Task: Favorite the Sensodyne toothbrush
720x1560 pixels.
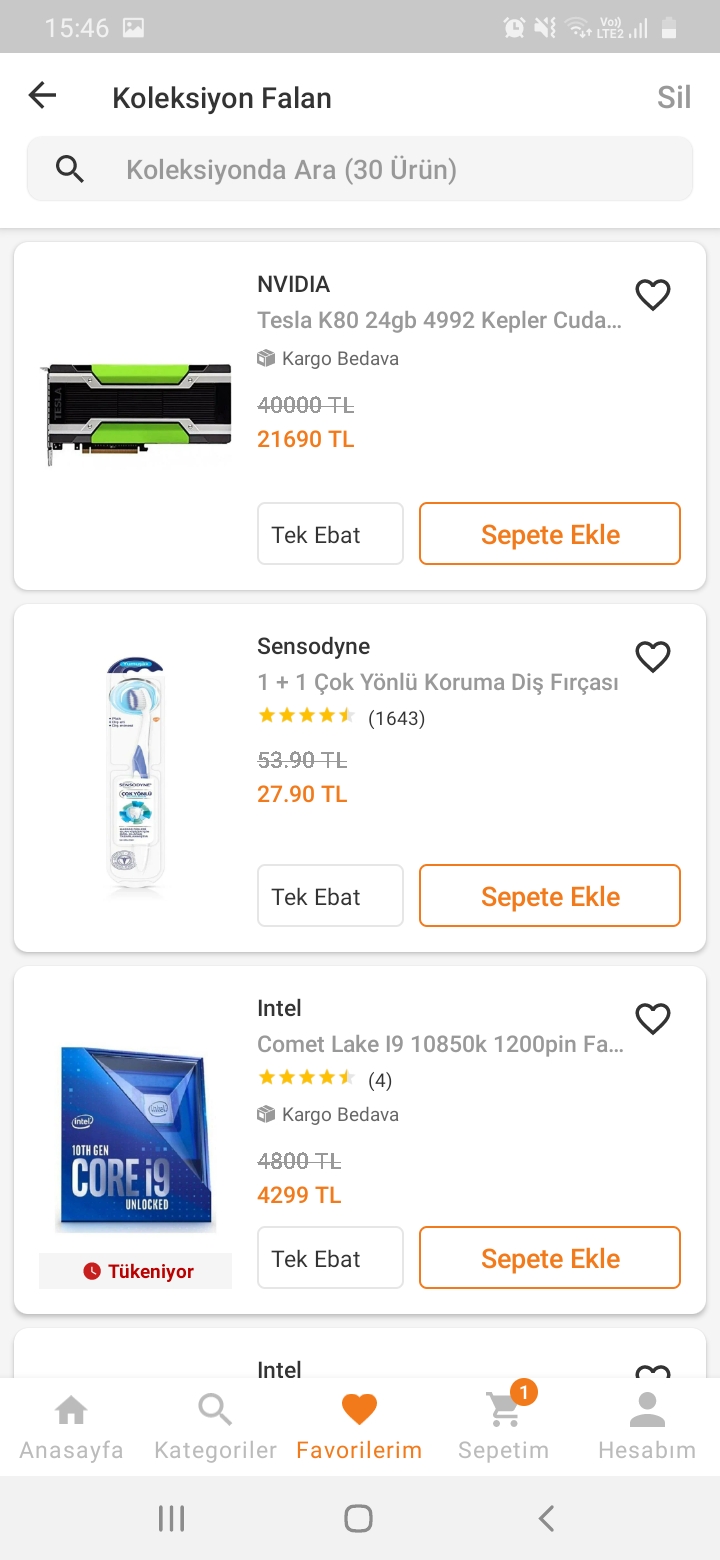Action: point(653,657)
